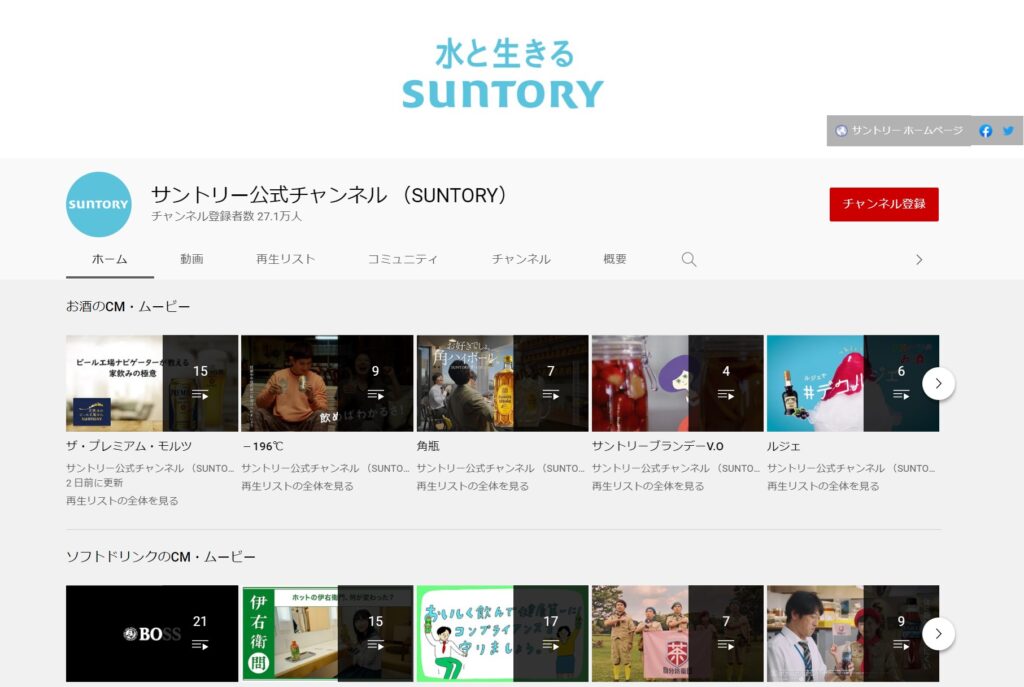Screen dimensions: 1024x687
Task: View the 概要 tab
Action: [x=615, y=259]
